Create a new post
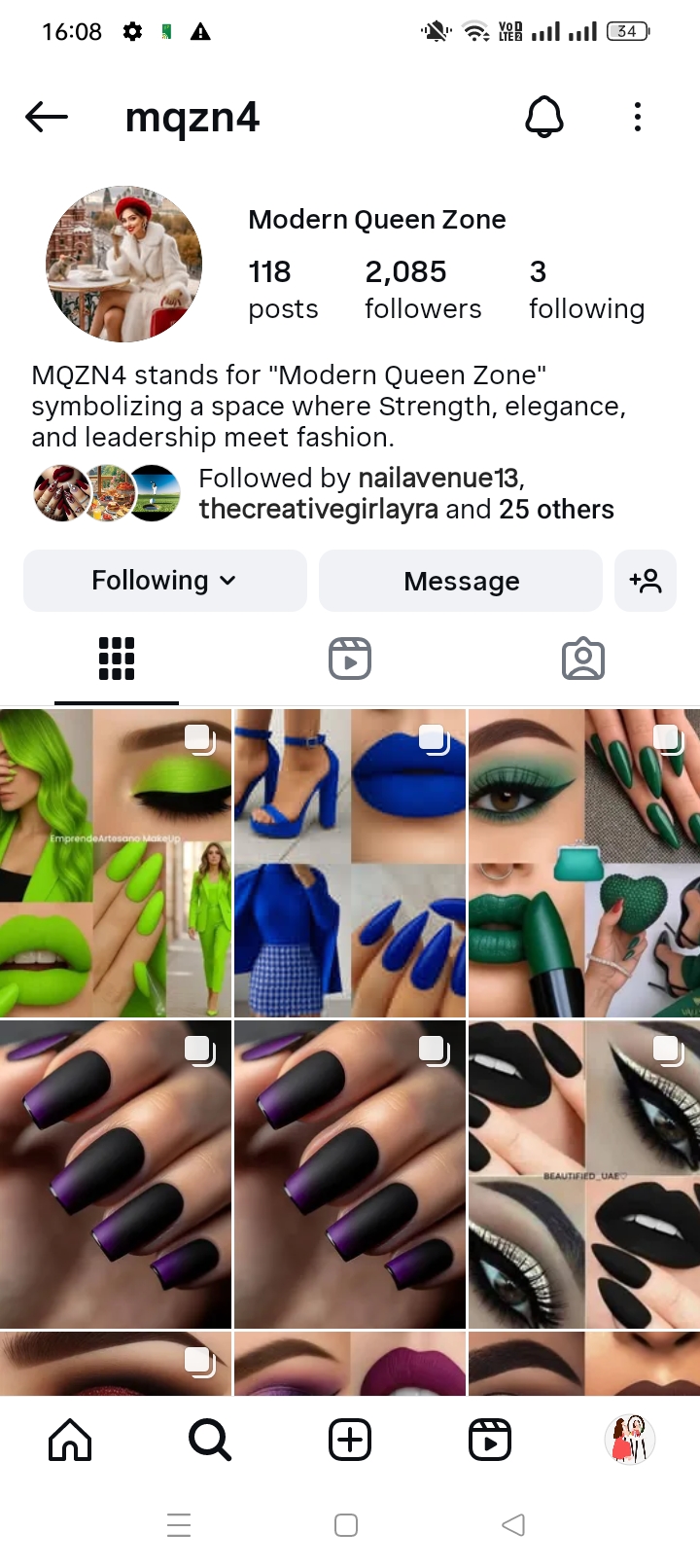The height and width of the screenshot is (1568, 700). pos(350,1440)
